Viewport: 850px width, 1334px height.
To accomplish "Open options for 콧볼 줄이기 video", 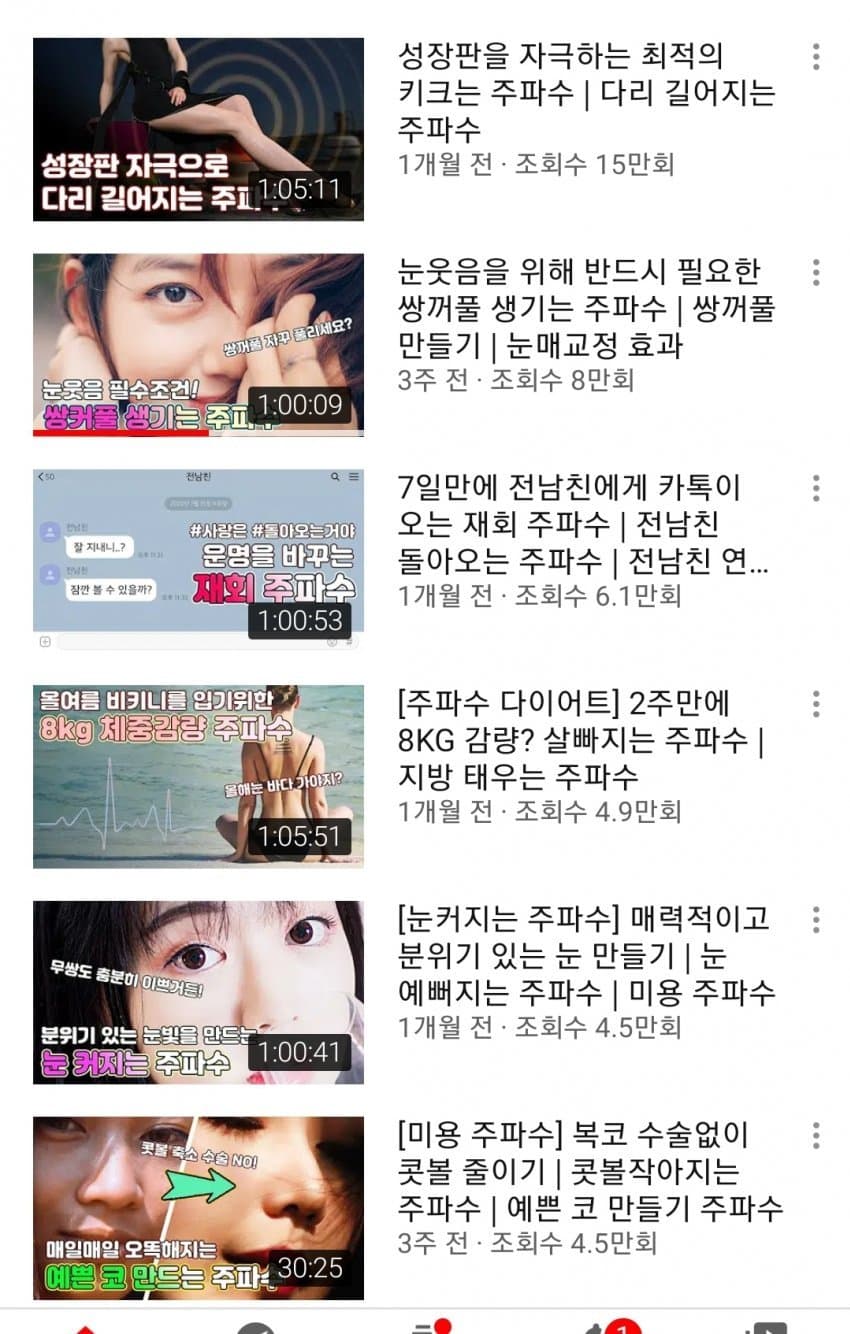I will pos(816,1136).
